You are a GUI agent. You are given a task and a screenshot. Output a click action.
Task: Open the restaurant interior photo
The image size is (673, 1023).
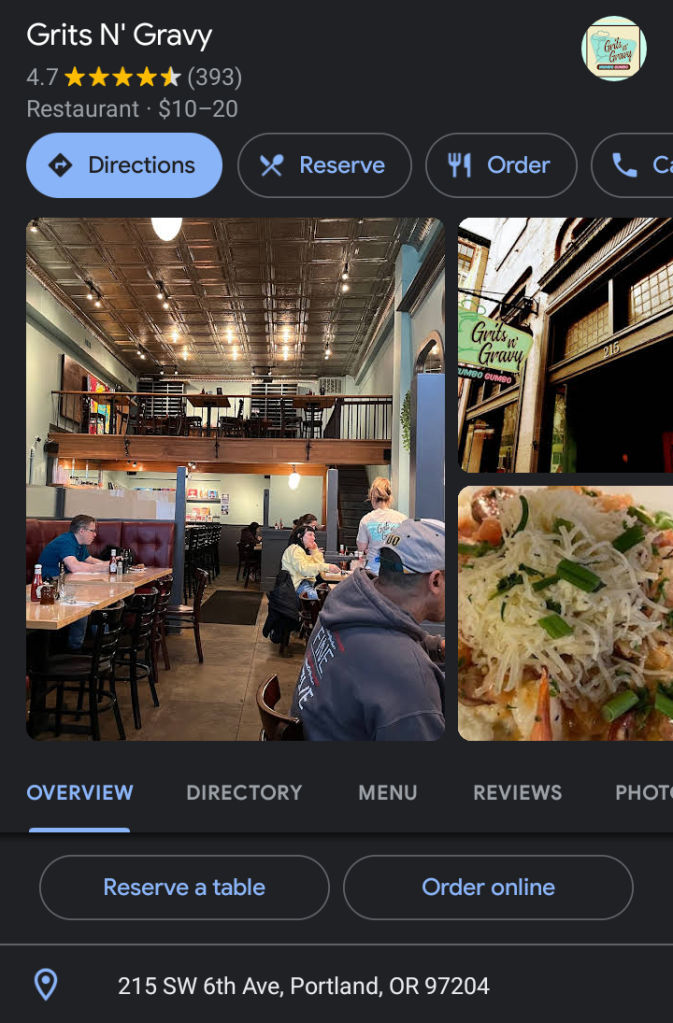(235, 478)
